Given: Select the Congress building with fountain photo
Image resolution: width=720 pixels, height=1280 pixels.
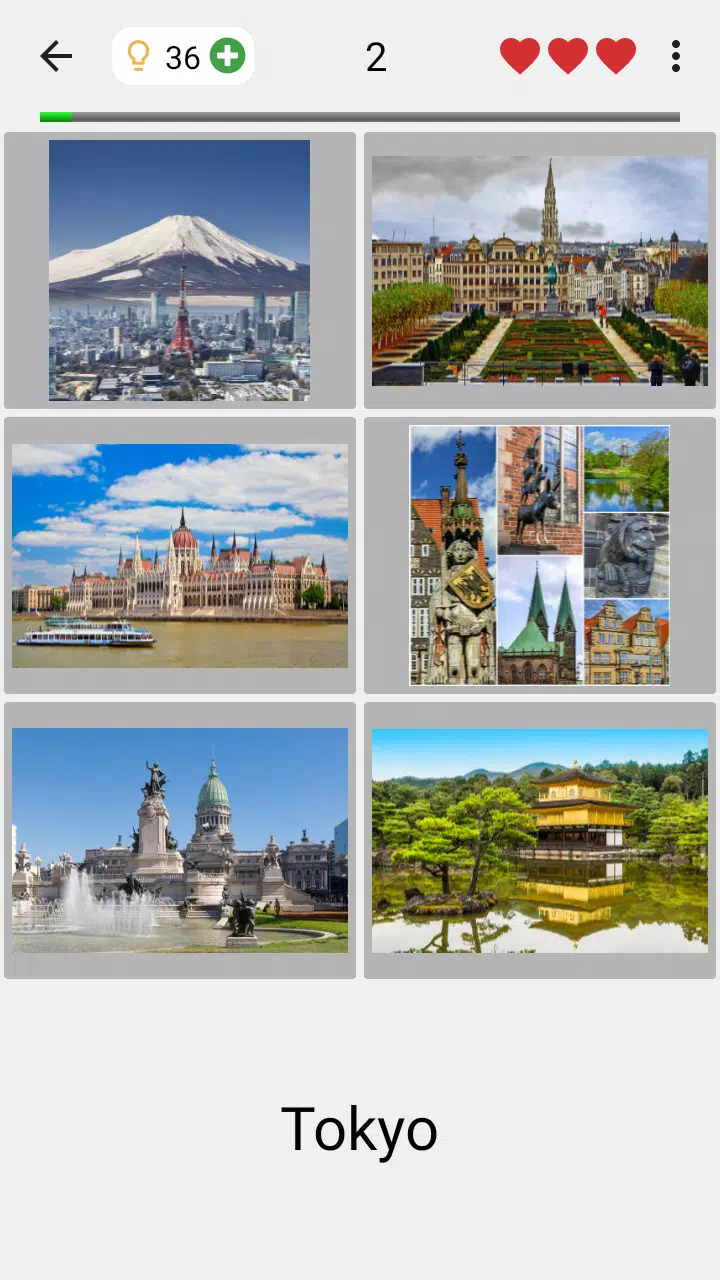Looking at the screenshot, I should pos(180,840).
